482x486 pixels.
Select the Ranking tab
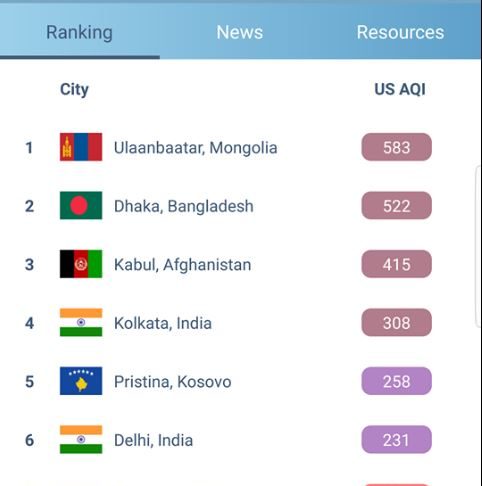pyautogui.click(x=79, y=32)
